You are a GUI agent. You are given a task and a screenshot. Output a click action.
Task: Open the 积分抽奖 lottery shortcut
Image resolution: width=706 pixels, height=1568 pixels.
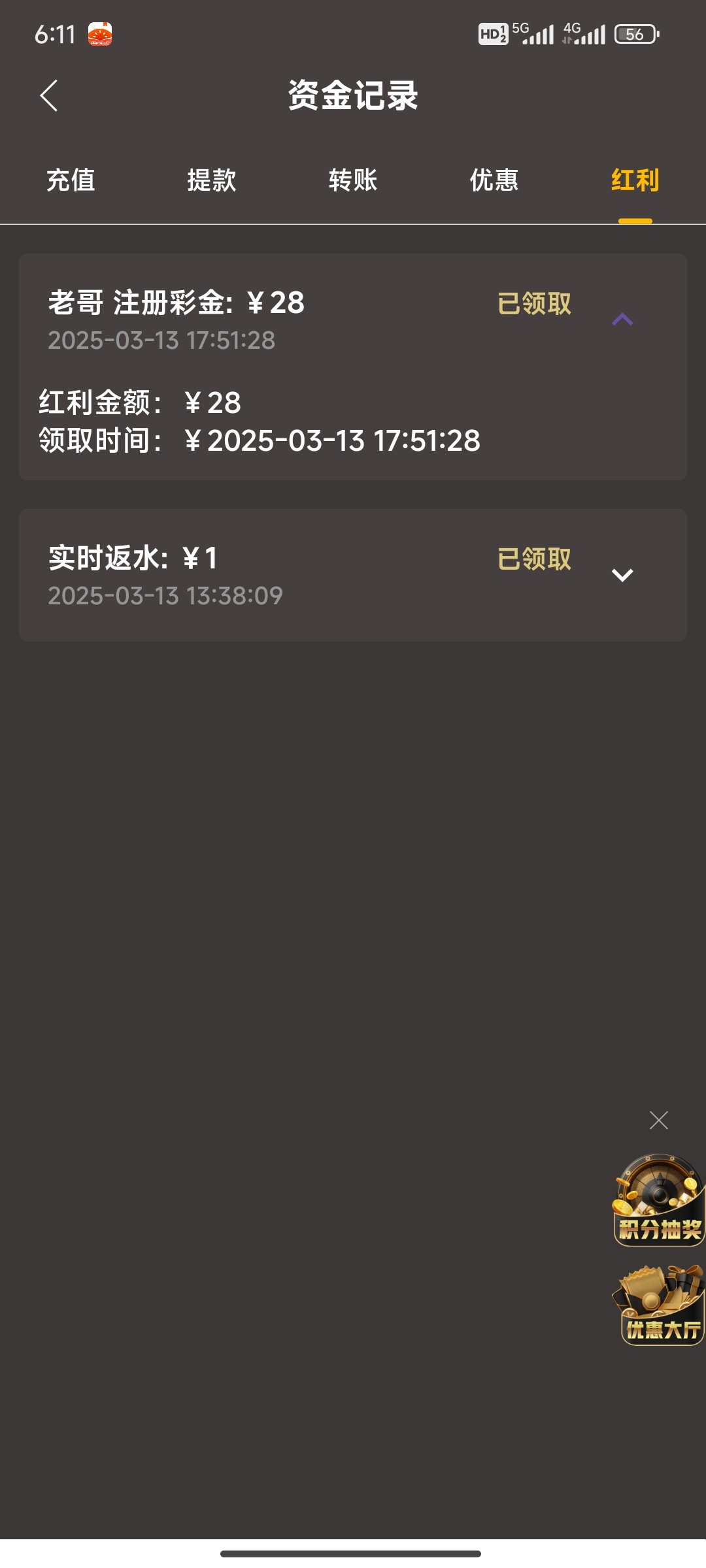click(x=658, y=1201)
